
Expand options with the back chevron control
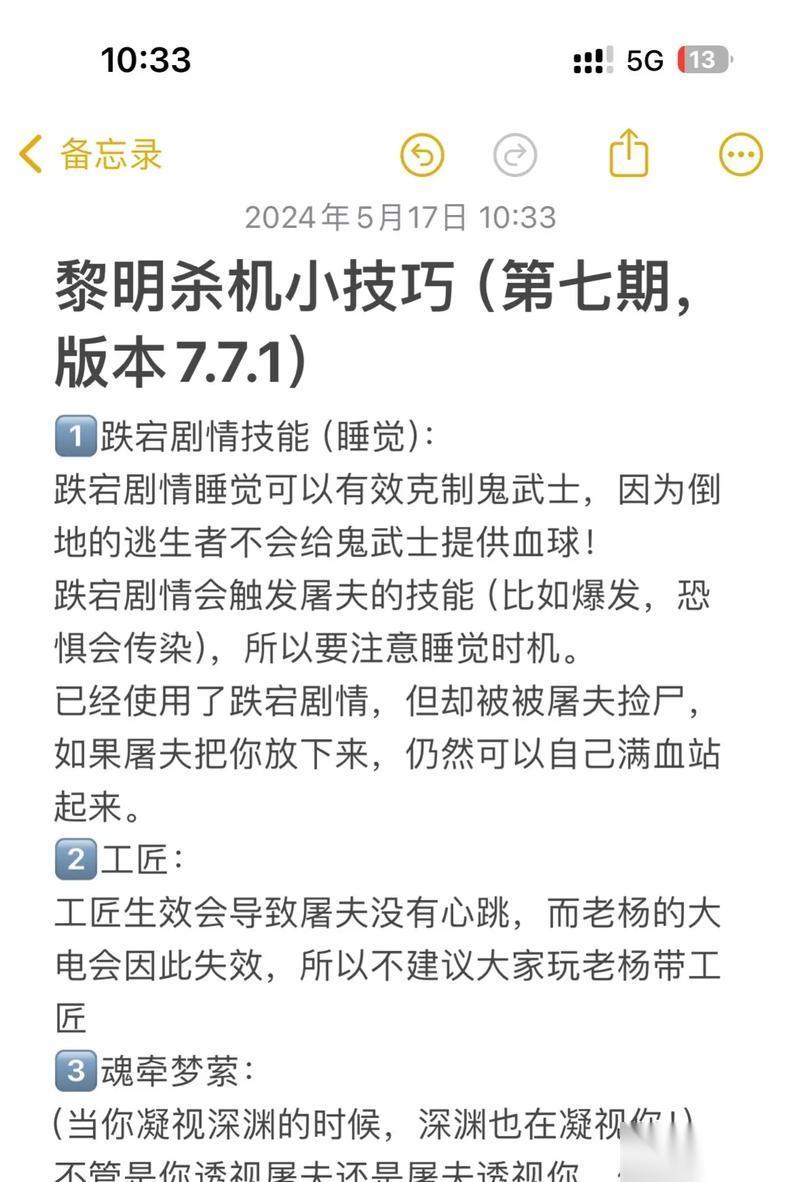[30, 155]
